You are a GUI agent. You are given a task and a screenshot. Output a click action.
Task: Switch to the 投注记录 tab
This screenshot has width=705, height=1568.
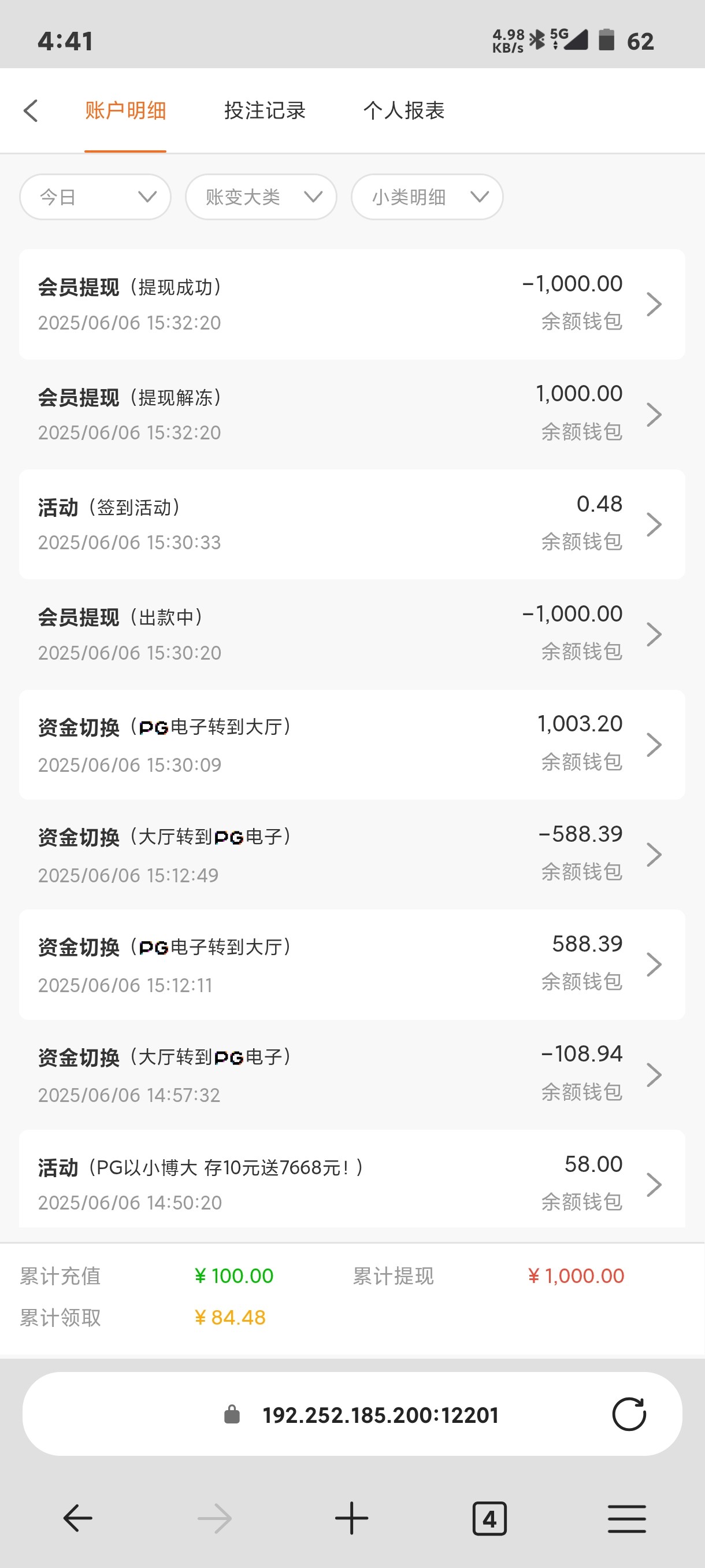[x=265, y=111]
